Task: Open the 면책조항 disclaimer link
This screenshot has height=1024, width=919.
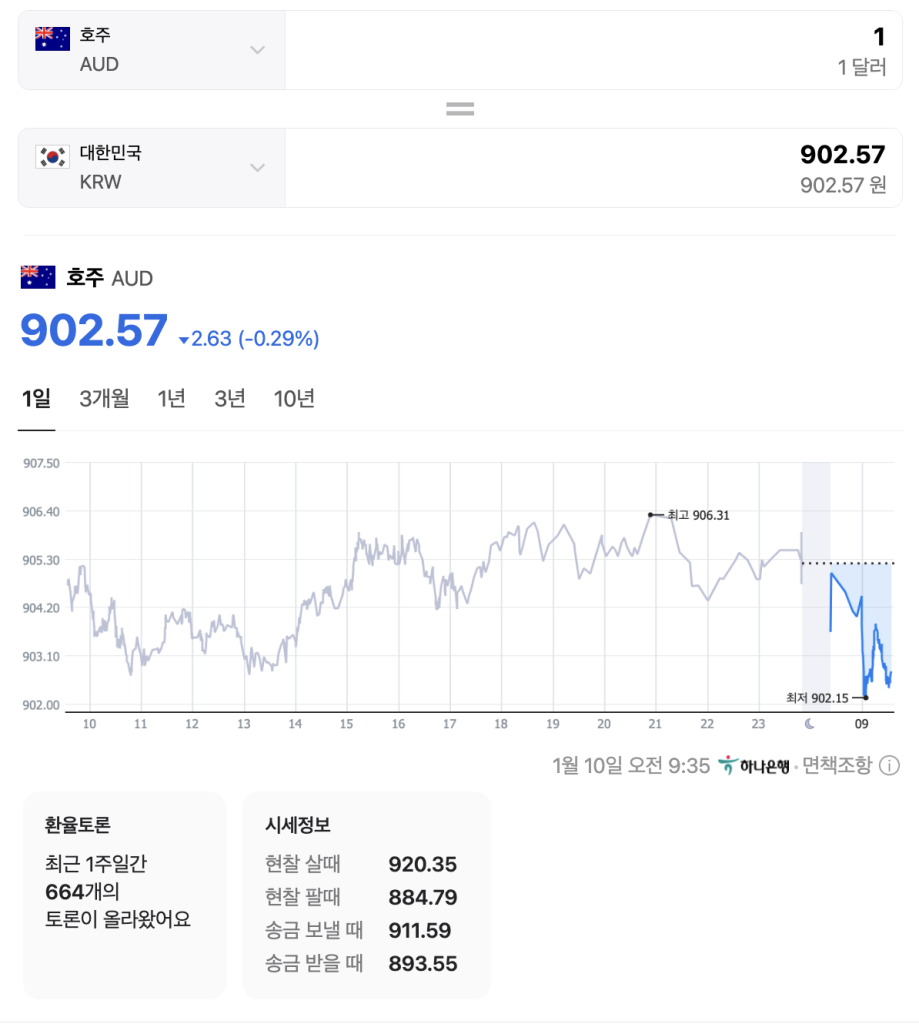Action: coord(837,765)
